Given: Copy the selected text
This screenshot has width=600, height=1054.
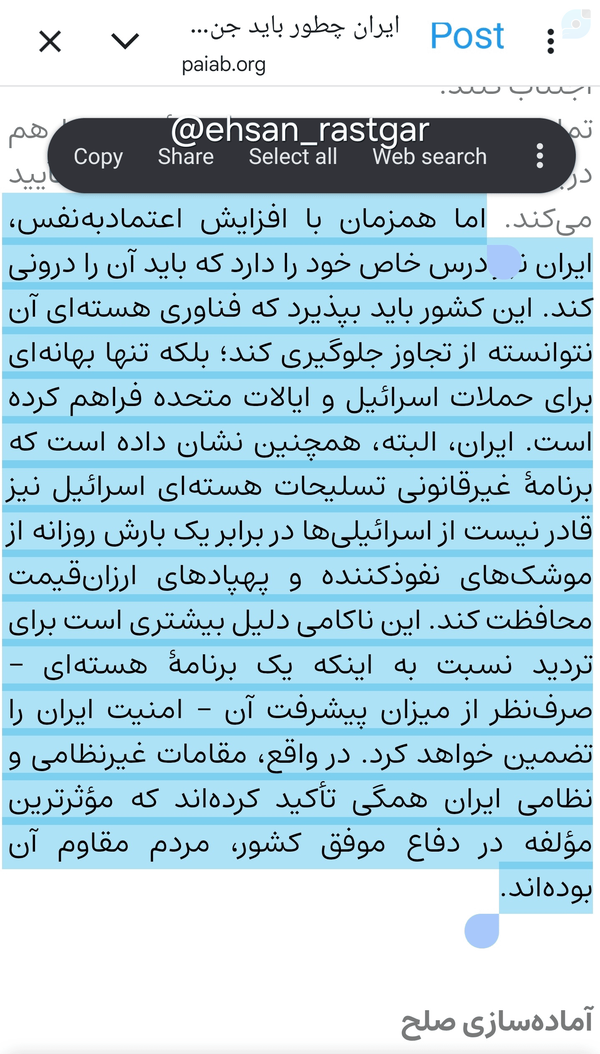Looking at the screenshot, I should point(98,157).
